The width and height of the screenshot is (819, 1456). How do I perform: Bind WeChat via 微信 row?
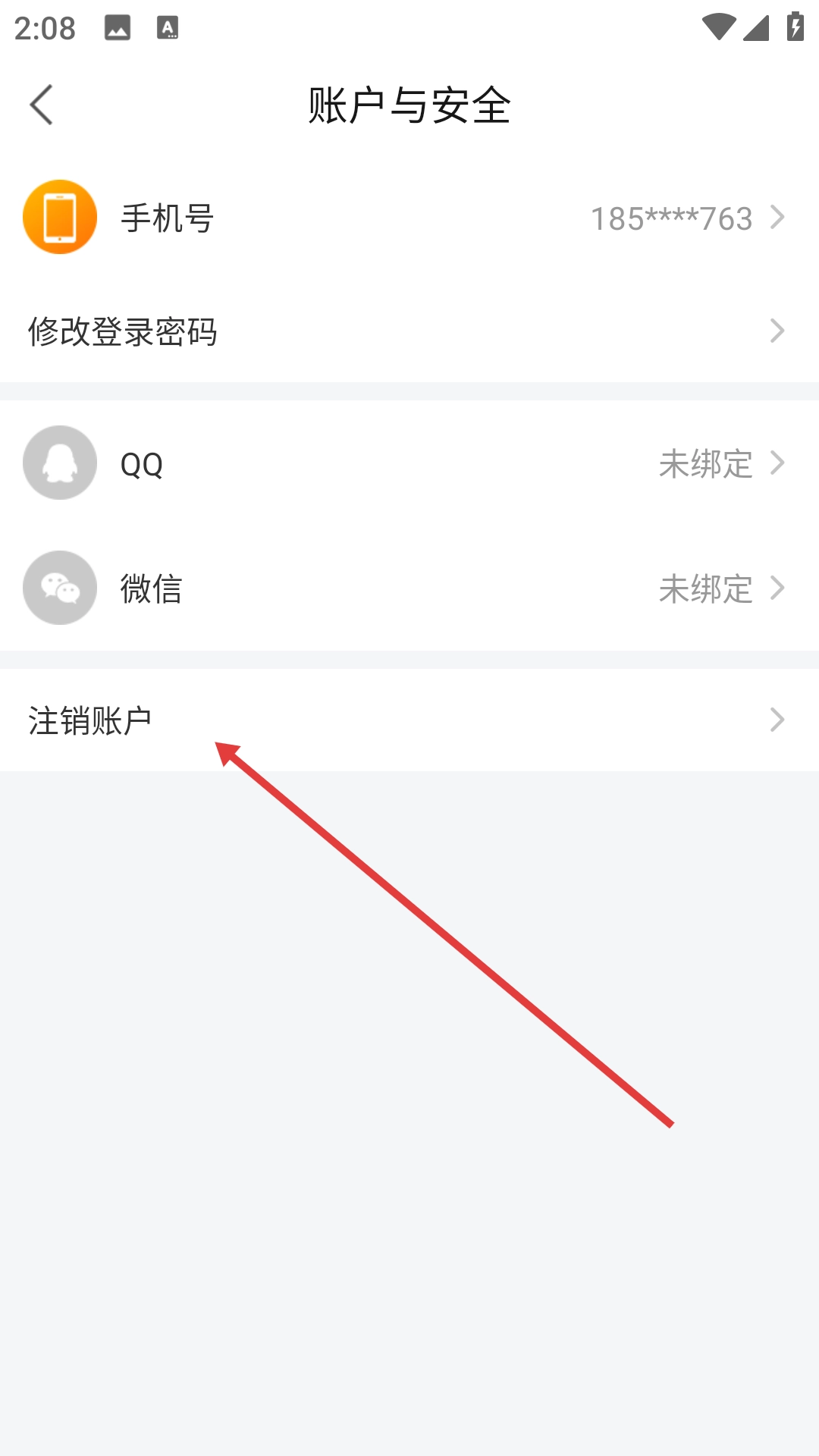(409, 588)
